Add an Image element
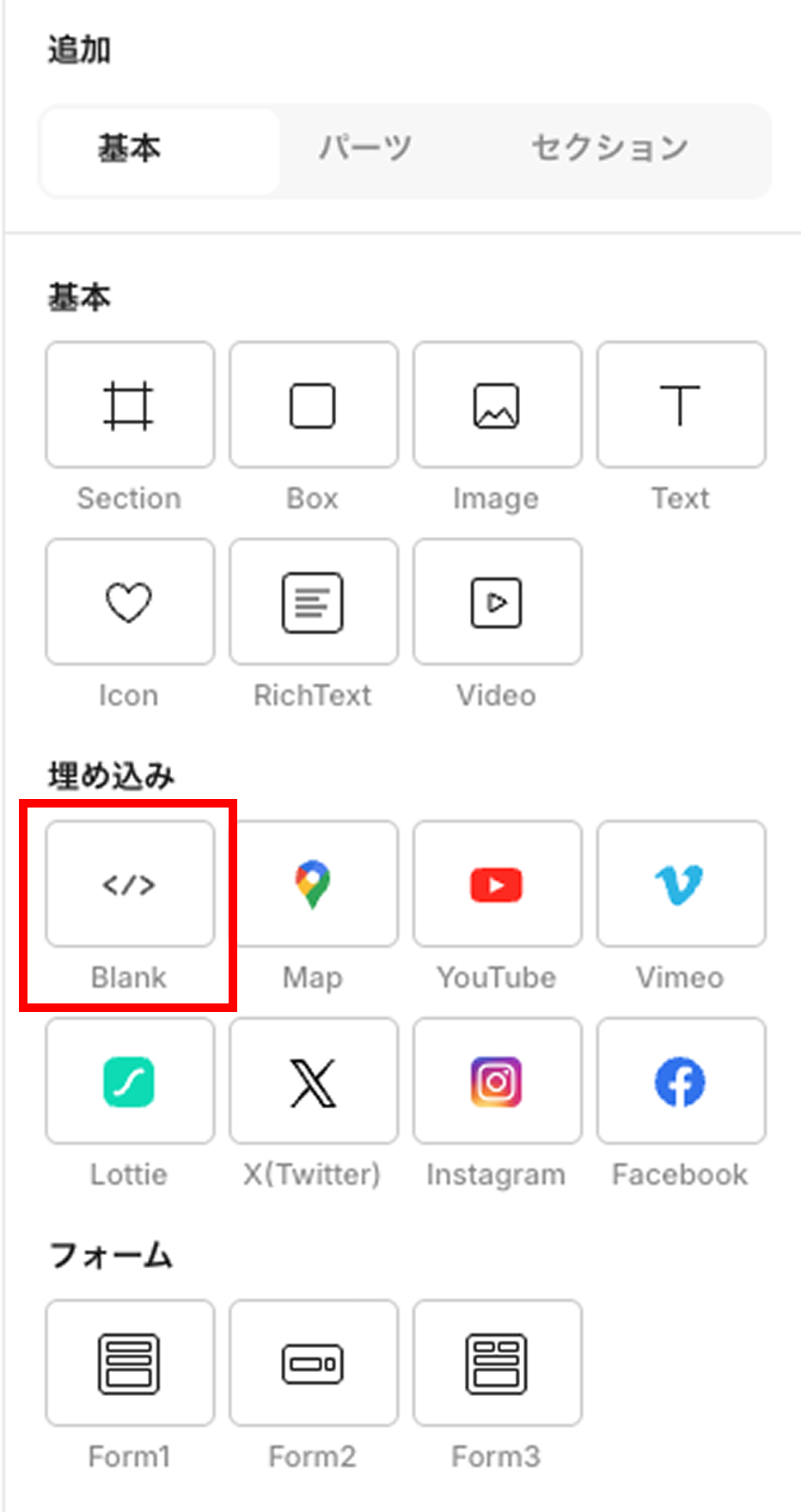This screenshot has height=1512, width=801. 497,405
